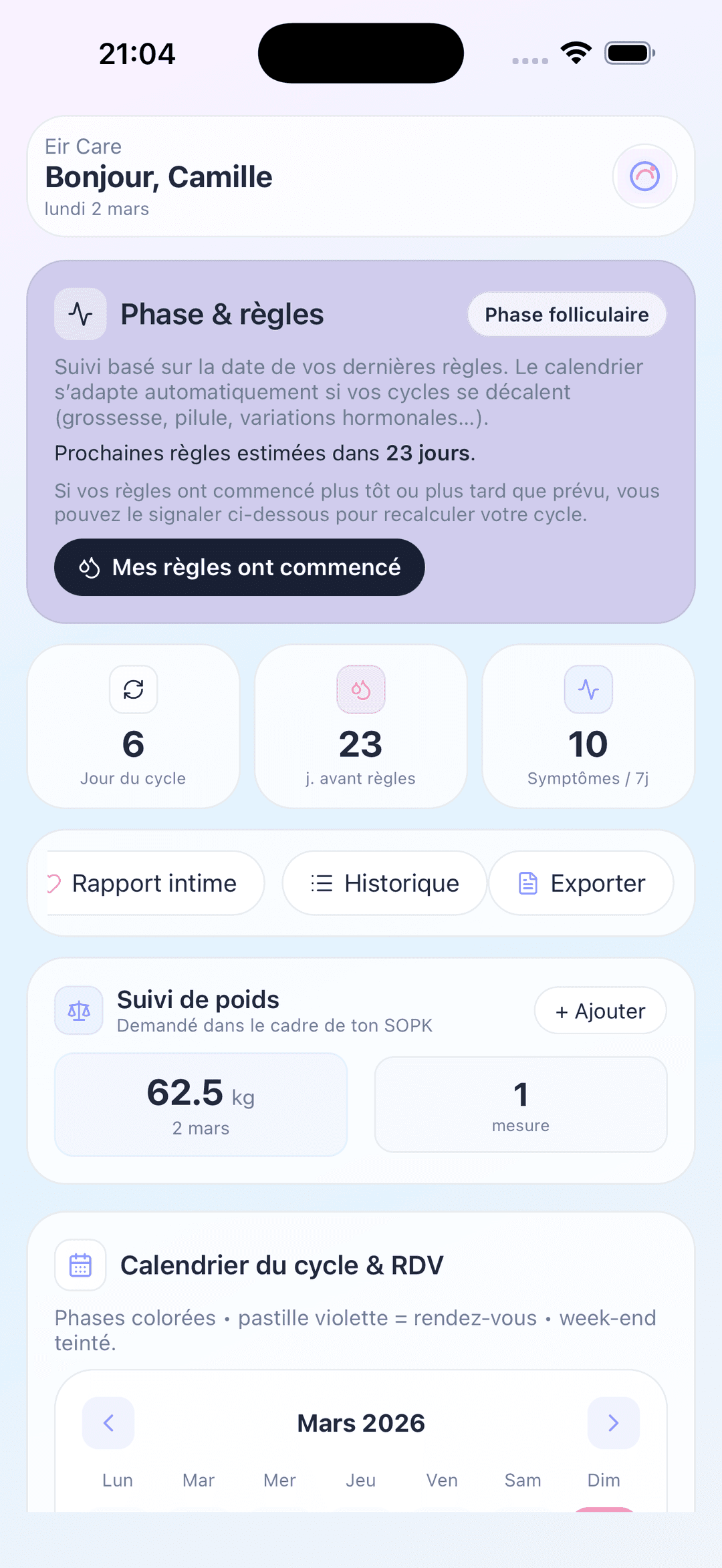Select the Rapport intime chip
This screenshot has height=1568, width=722.
pyautogui.click(x=148, y=883)
